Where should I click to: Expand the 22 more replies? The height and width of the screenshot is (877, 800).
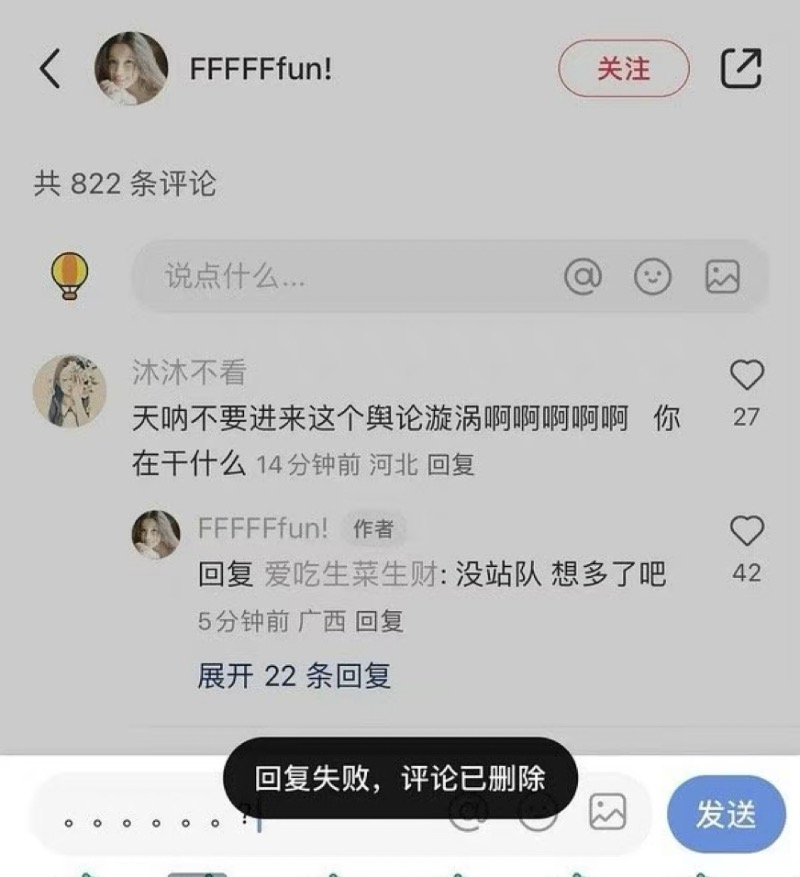coord(293,676)
